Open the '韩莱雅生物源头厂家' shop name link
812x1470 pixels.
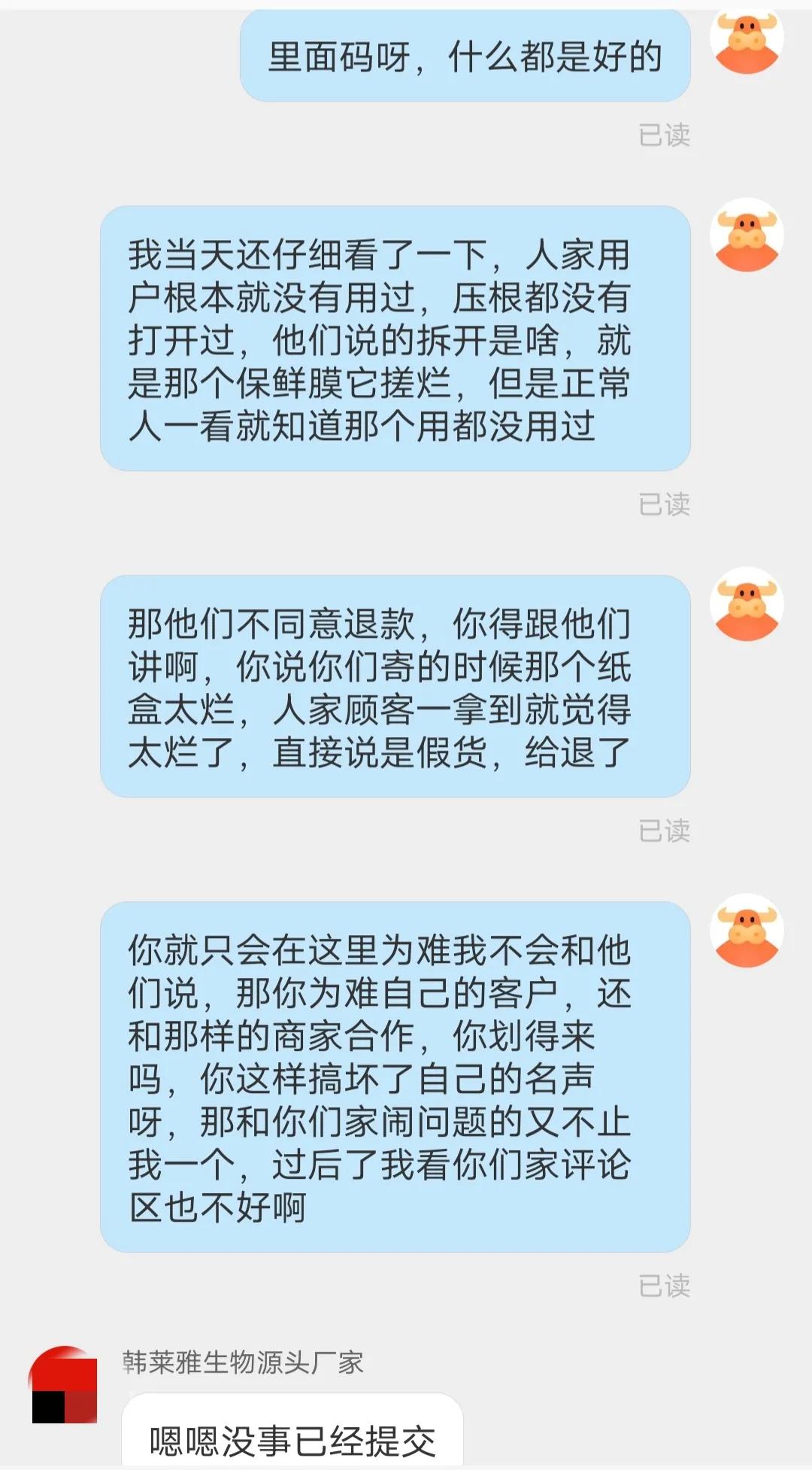pos(241,1362)
